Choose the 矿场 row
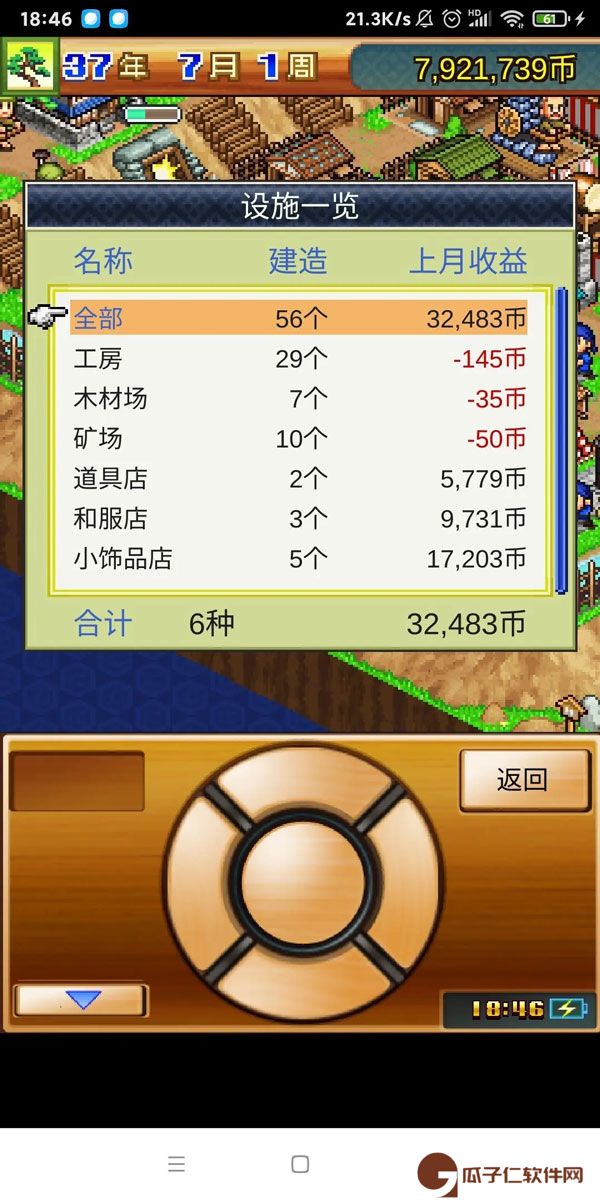600x1200 pixels. coord(298,439)
